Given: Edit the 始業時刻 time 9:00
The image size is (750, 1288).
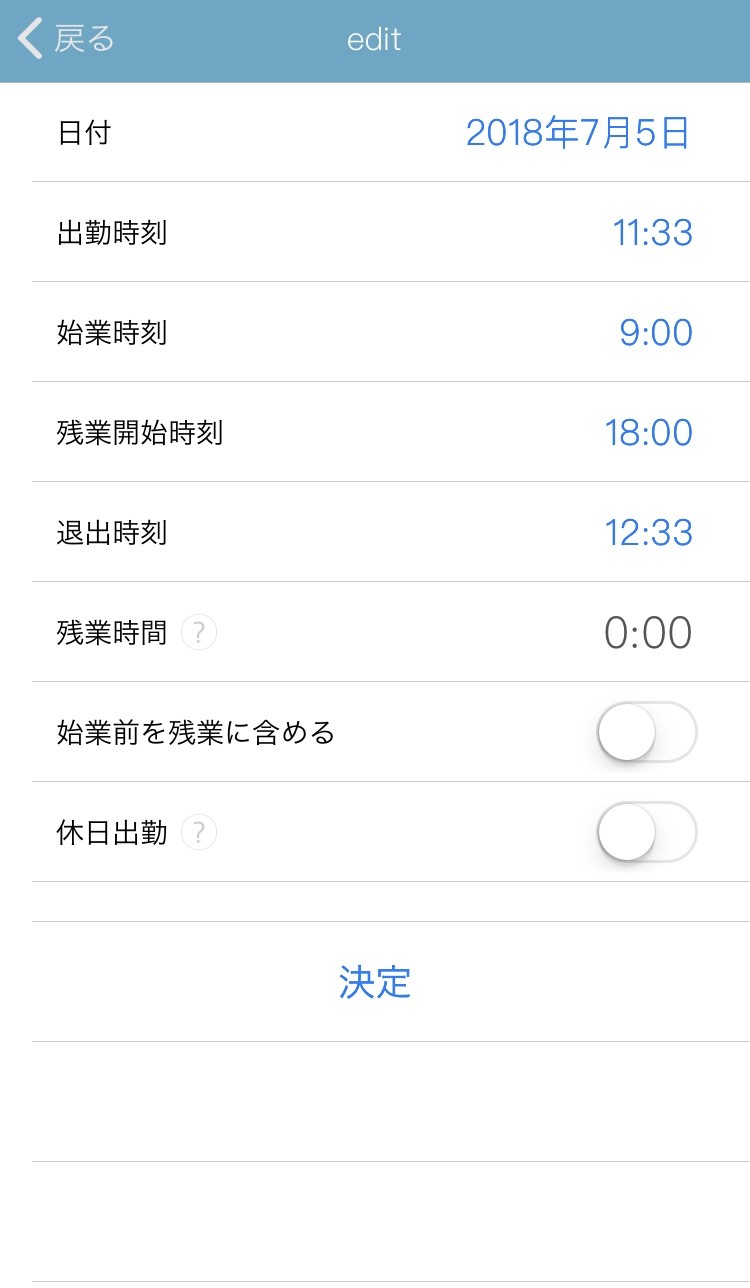Looking at the screenshot, I should 655,333.
